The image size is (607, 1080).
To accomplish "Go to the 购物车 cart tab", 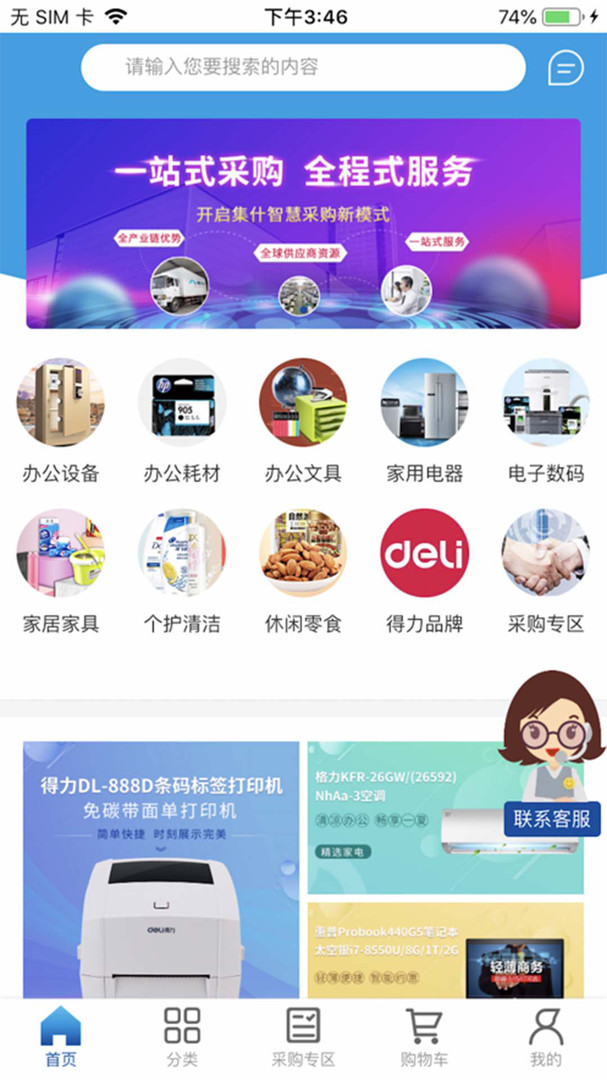I will point(424,1037).
